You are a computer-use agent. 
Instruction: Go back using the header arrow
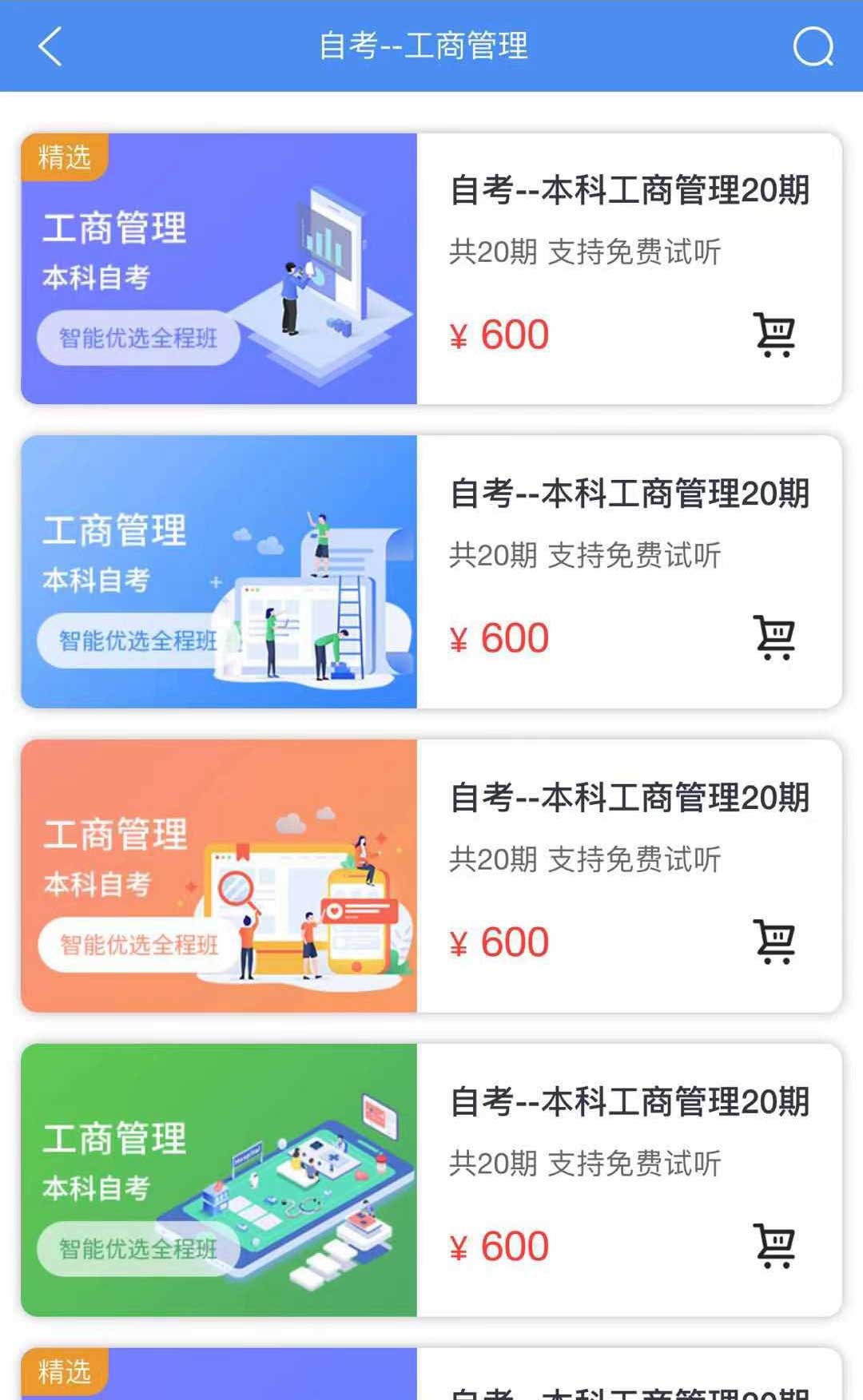50,46
